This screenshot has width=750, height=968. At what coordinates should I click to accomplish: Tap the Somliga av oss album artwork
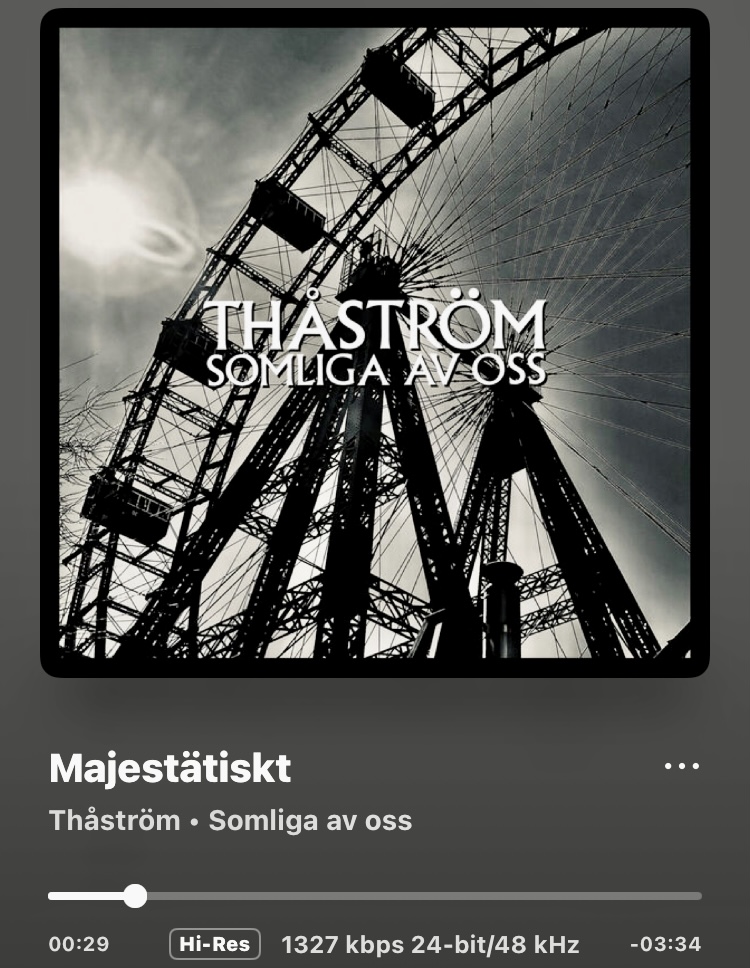(375, 343)
